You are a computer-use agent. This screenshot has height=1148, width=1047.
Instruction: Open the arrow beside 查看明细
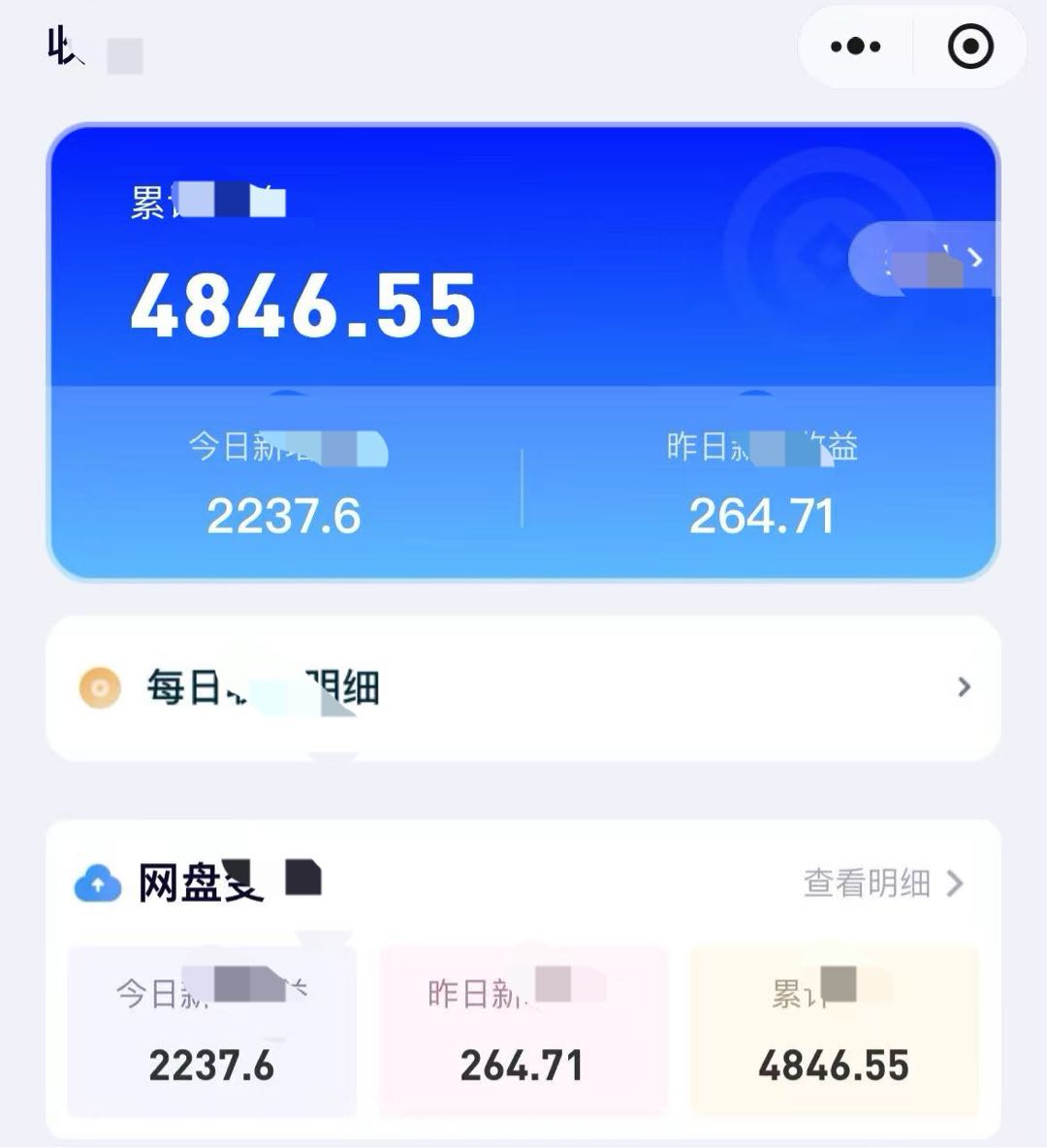[957, 883]
